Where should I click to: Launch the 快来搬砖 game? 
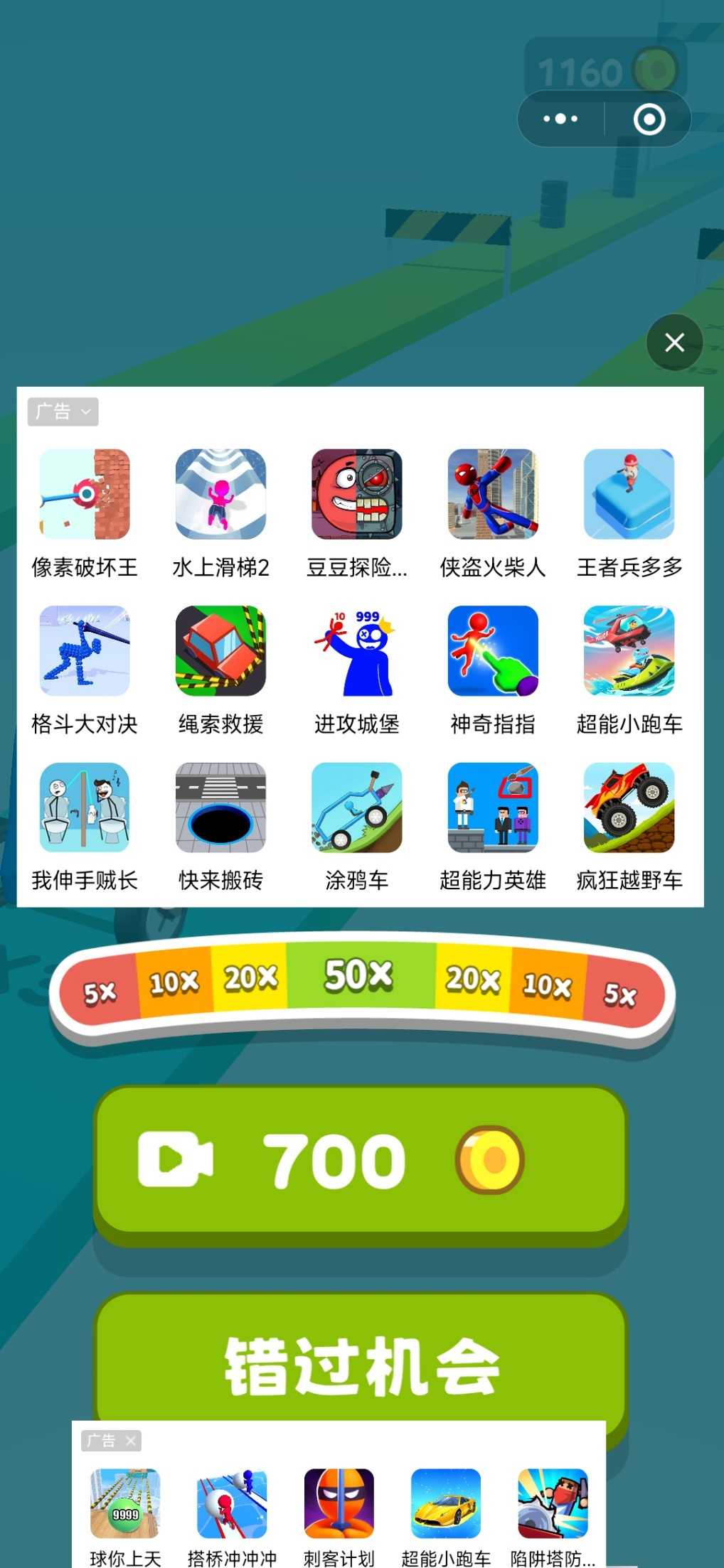(220, 808)
